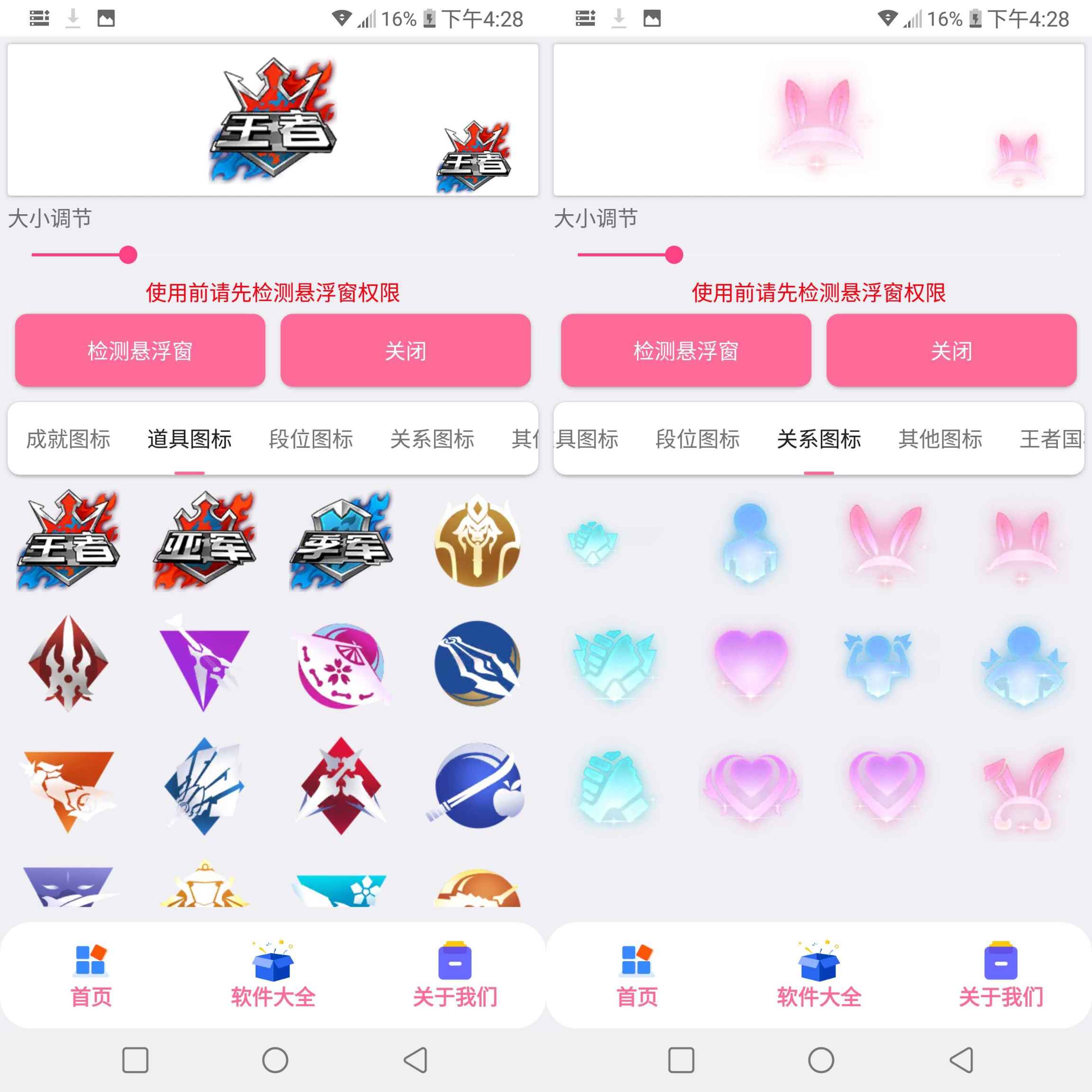
Task: Pick the blue sphere with apple emblem
Action: coord(478,786)
